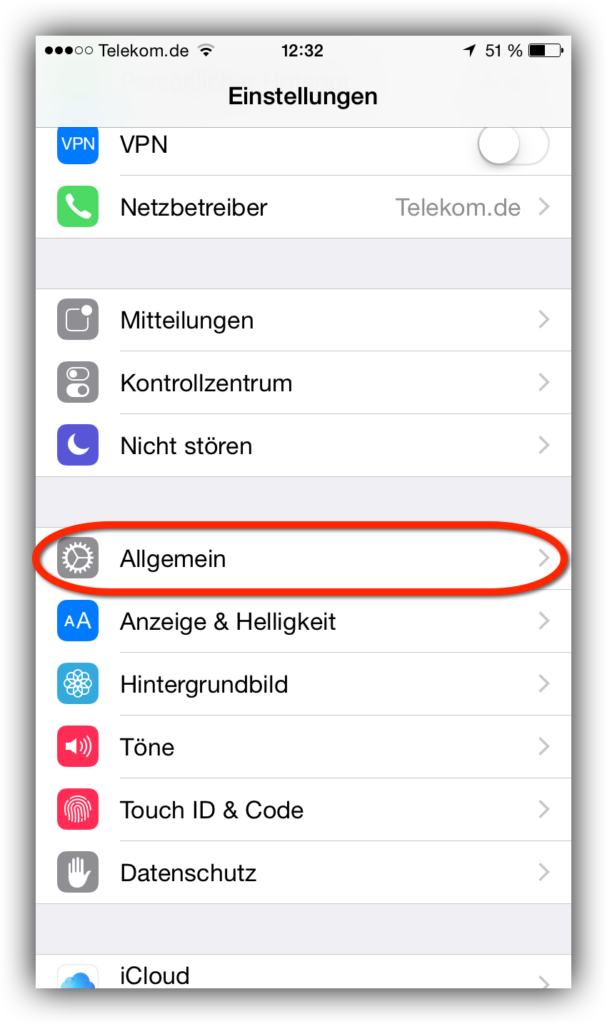
Task: Open Töne settings
Action: [x=303, y=746]
